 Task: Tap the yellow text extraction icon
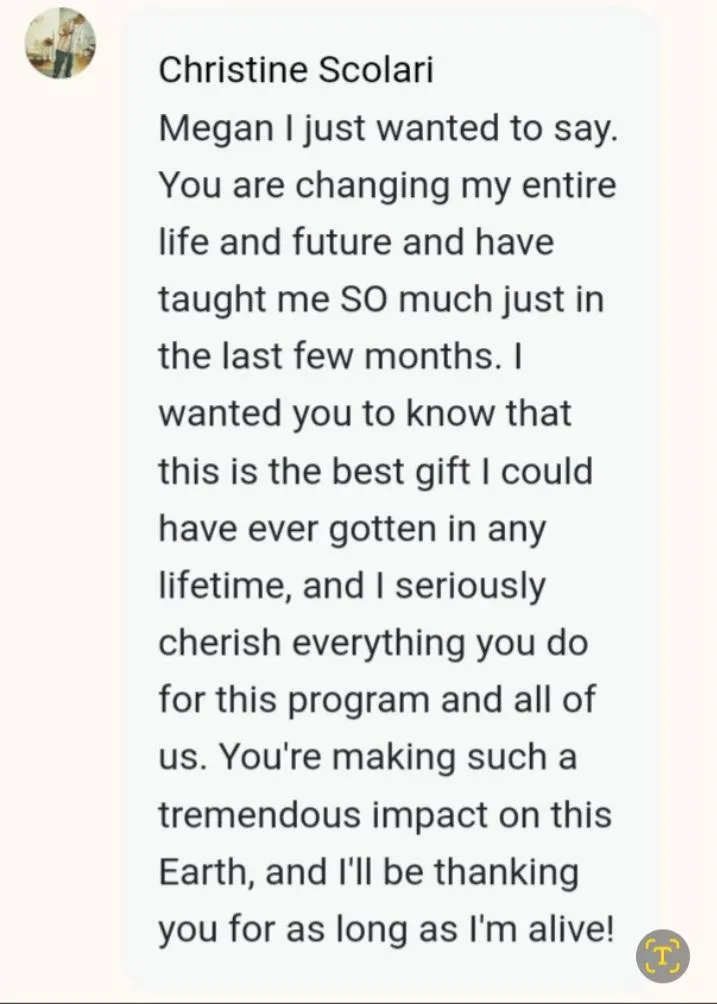coord(663,956)
